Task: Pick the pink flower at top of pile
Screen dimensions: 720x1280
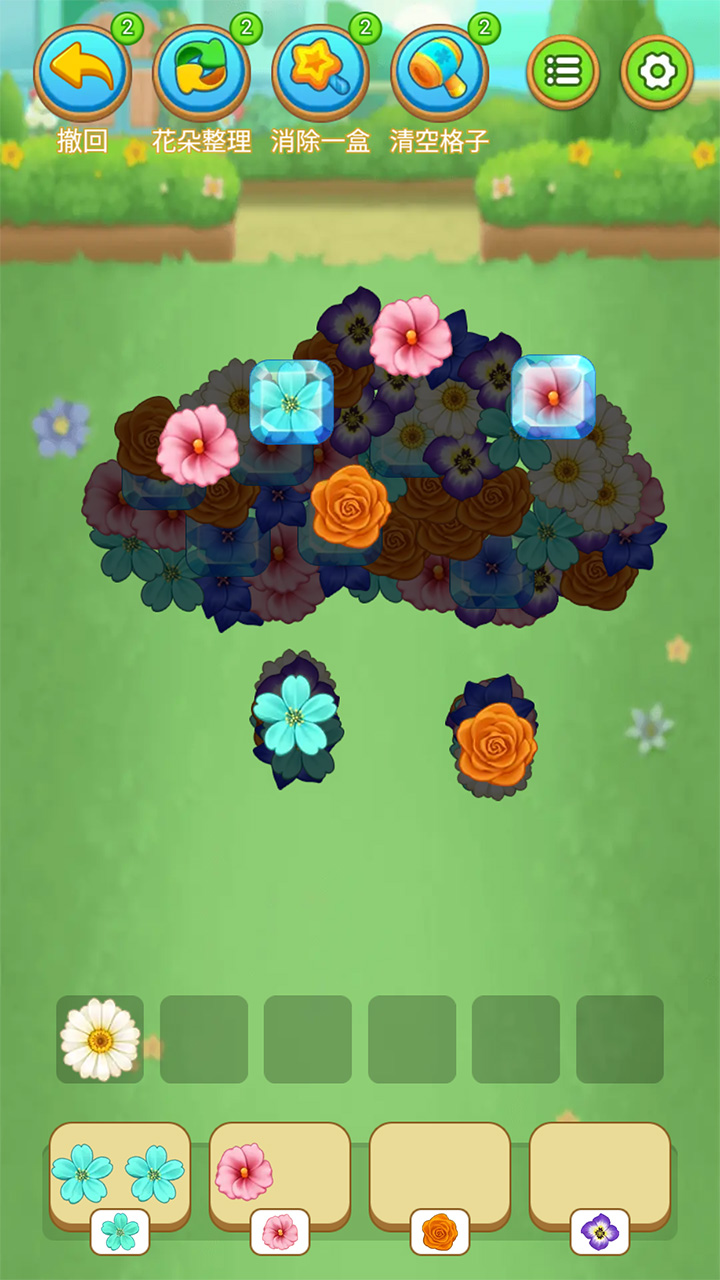Action: [411, 337]
